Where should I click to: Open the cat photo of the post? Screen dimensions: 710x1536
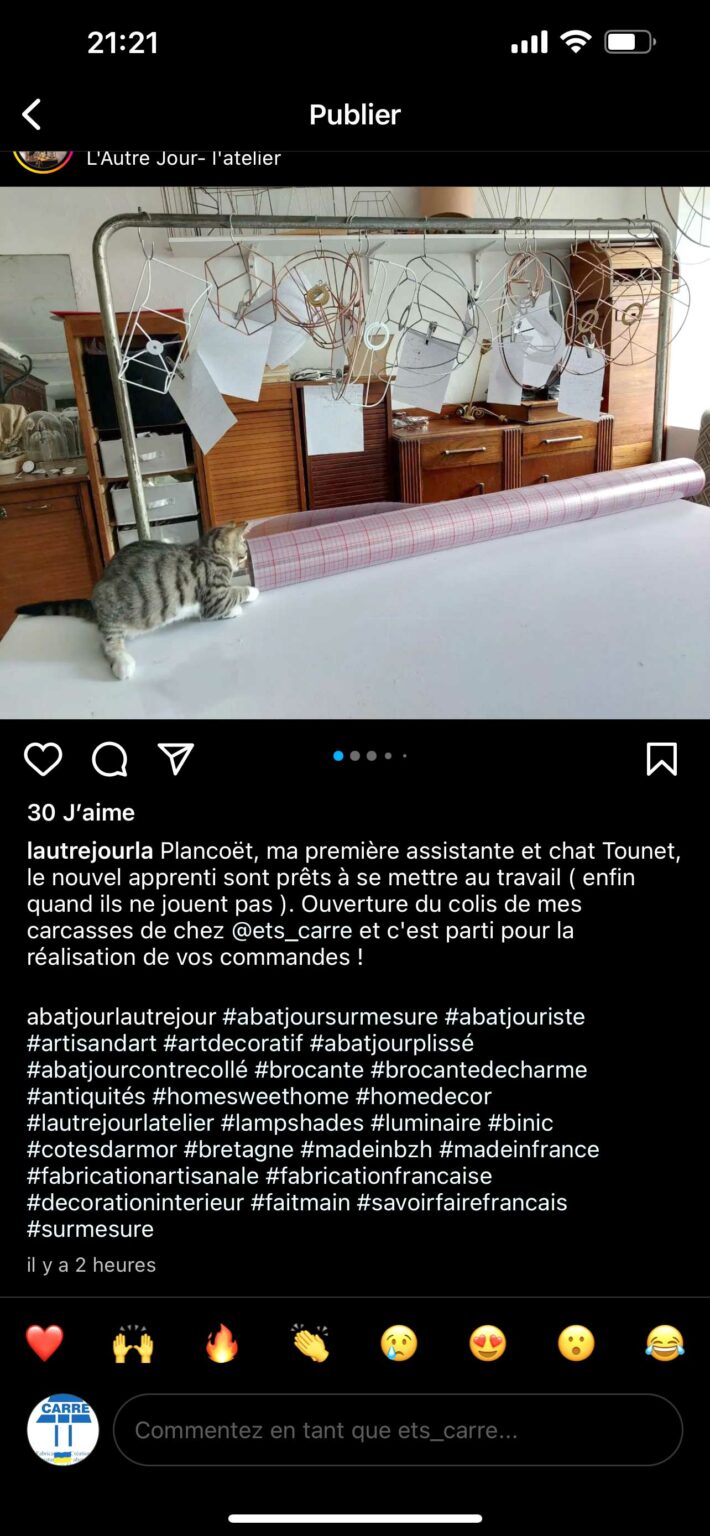point(355,452)
